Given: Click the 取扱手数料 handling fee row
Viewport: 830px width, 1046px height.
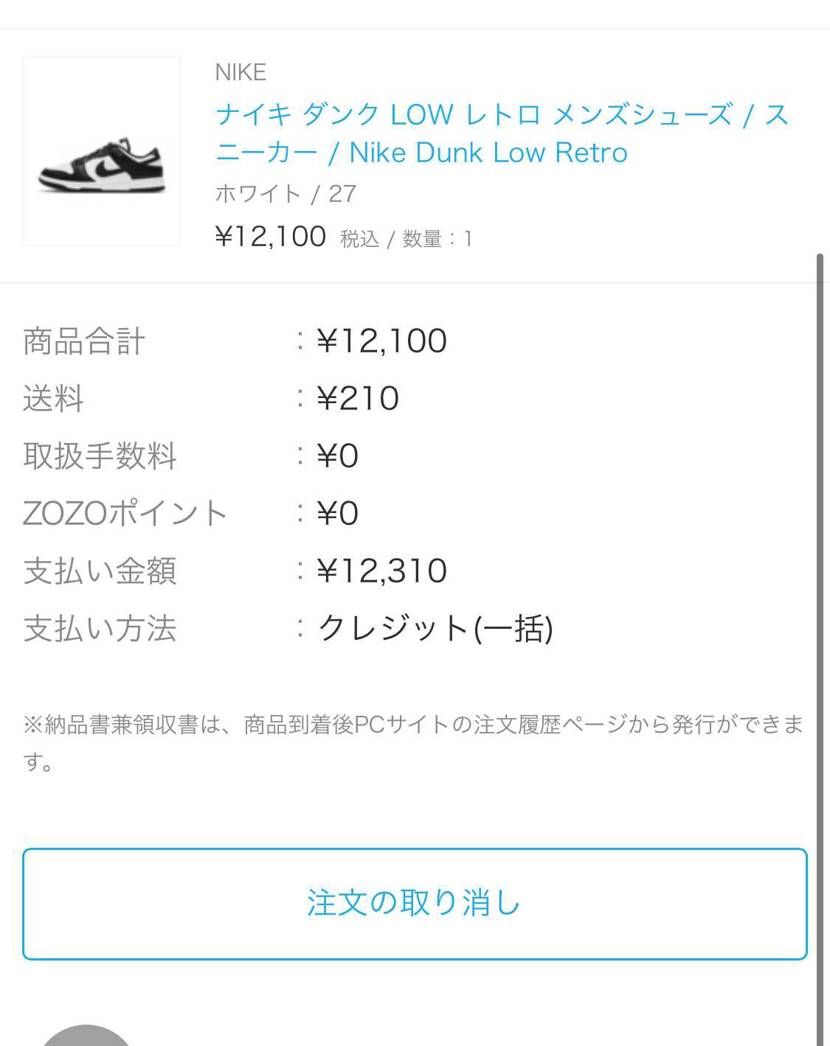Looking at the screenshot, I should coord(97,456).
